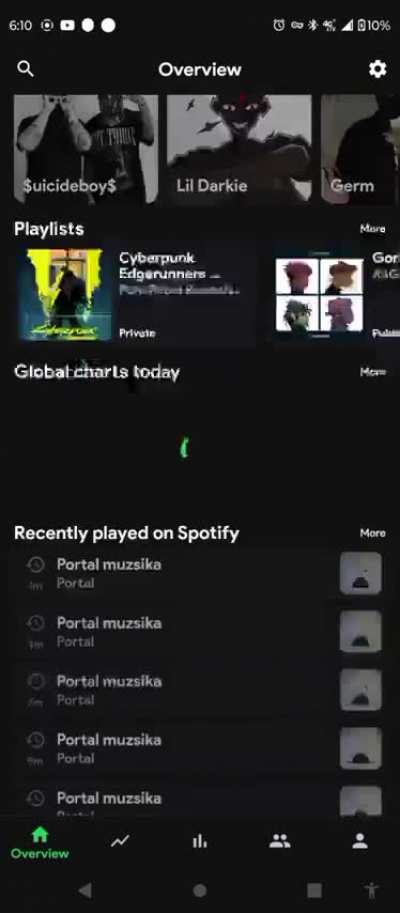Open the $uicideboy$ artist card
The height and width of the screenshot is (913, 400).
pyautogui.click(x=86, y=149)
